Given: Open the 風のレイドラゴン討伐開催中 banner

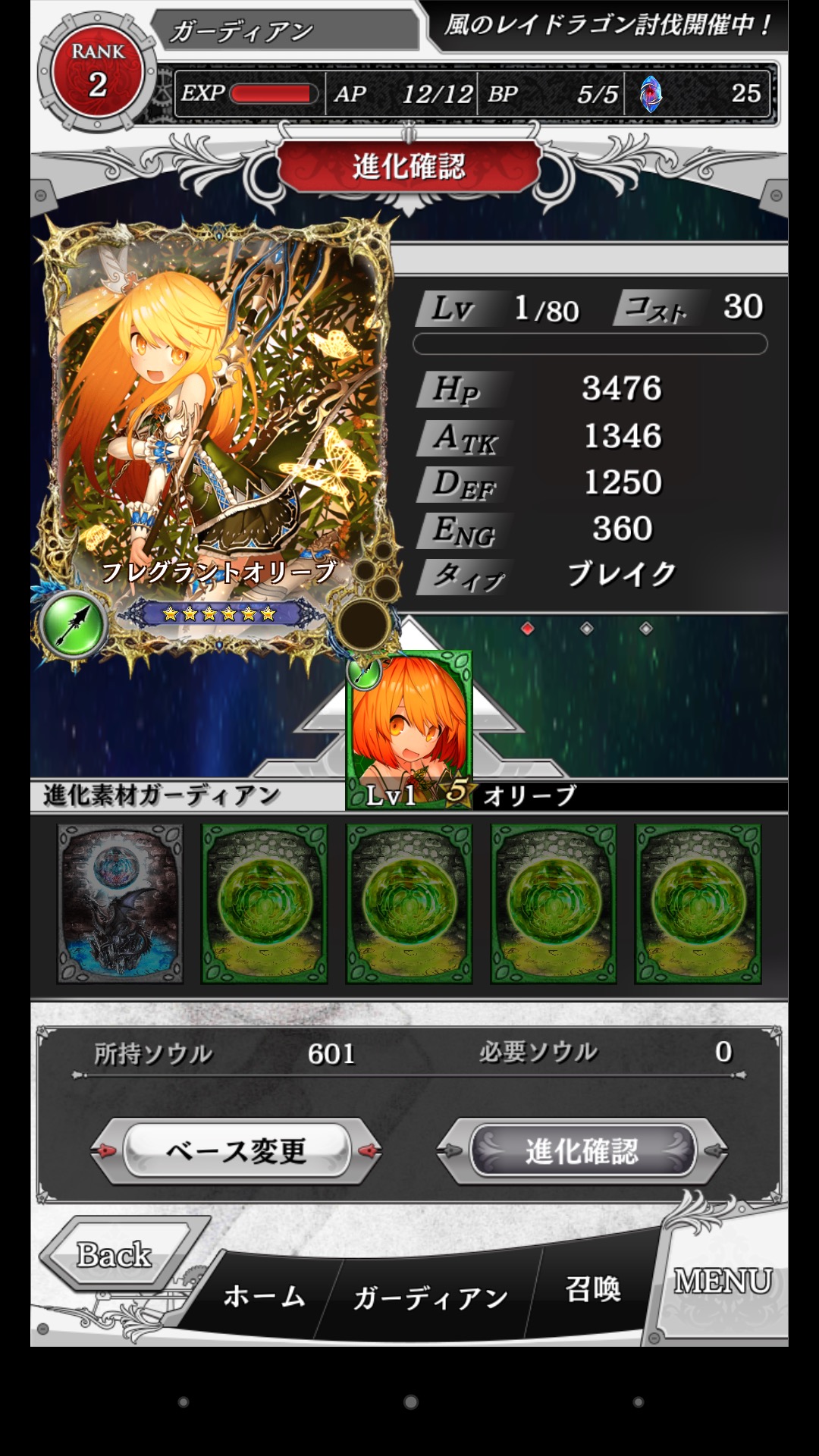Looking at the screenshot, I should (x=607, y=25).
